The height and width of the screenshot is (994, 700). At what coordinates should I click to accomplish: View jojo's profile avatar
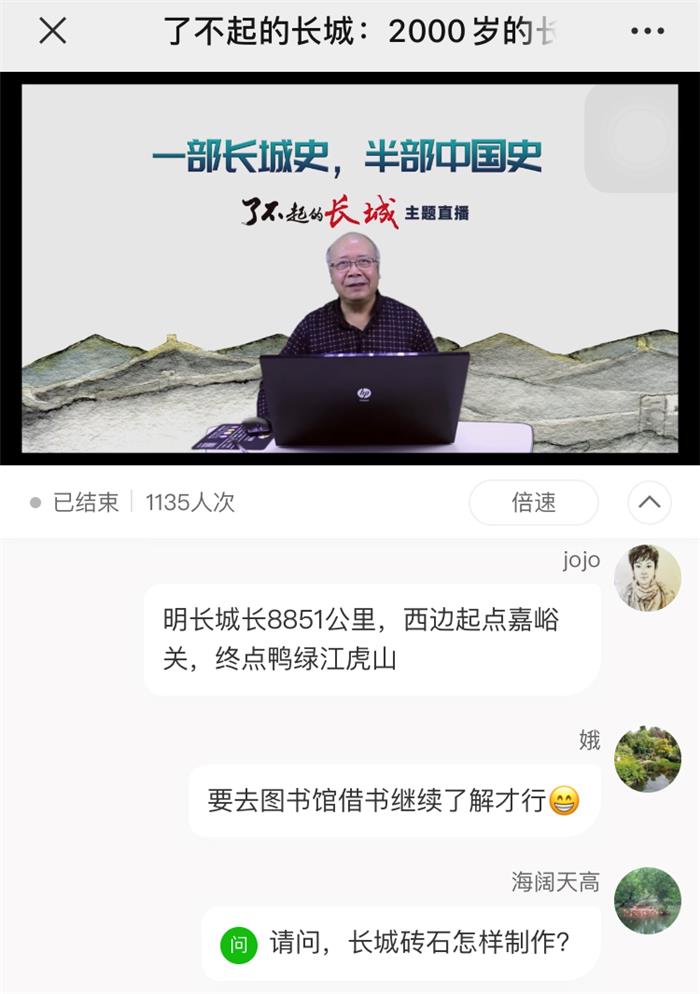[647, 577]
